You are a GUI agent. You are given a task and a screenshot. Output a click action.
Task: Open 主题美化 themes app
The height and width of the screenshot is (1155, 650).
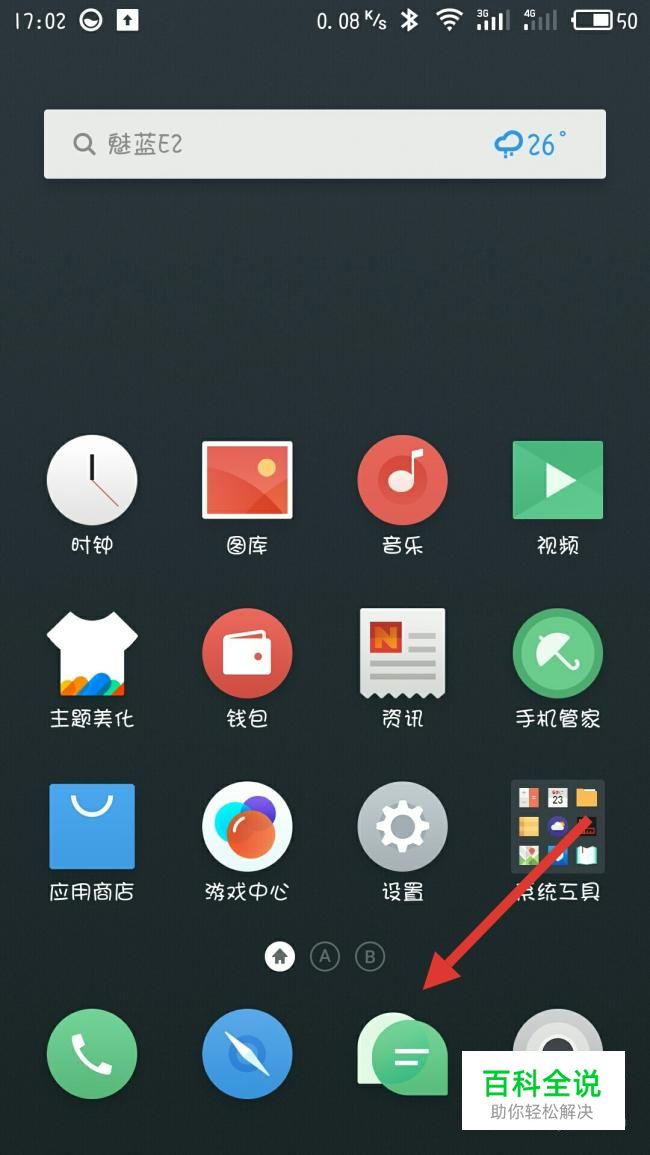pos(92,653)
